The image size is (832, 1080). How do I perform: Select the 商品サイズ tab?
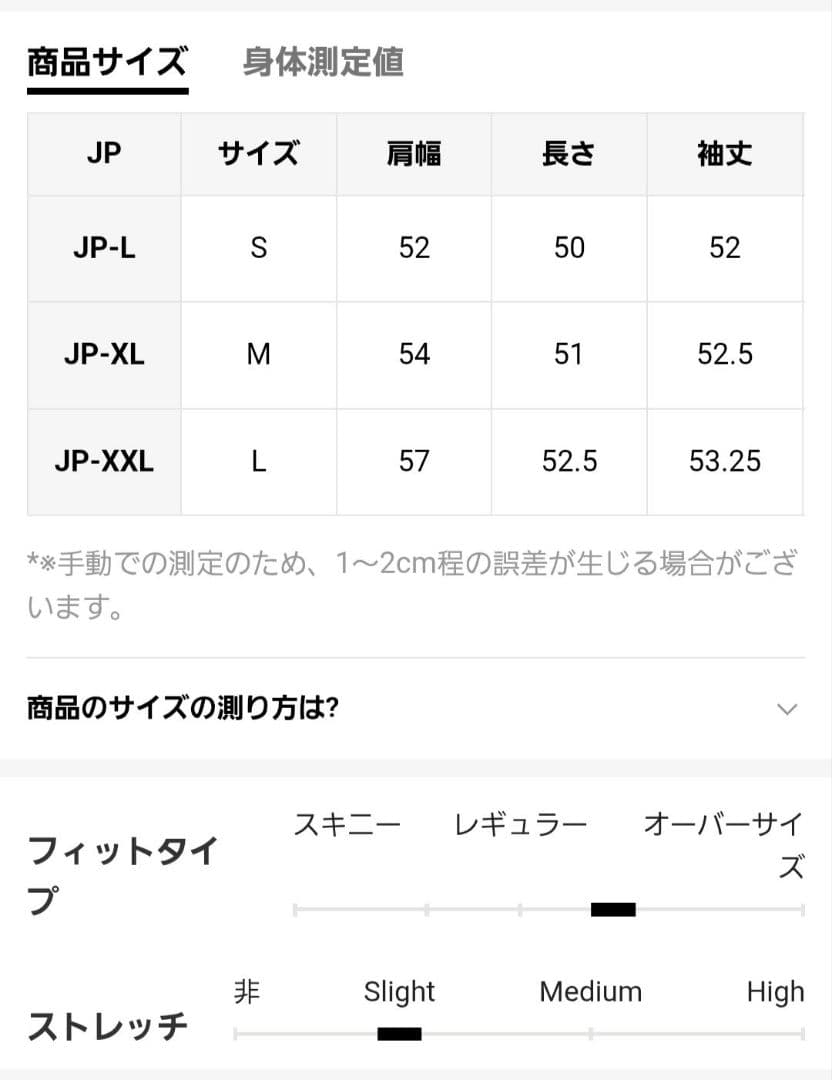click(x=107, y=62)
